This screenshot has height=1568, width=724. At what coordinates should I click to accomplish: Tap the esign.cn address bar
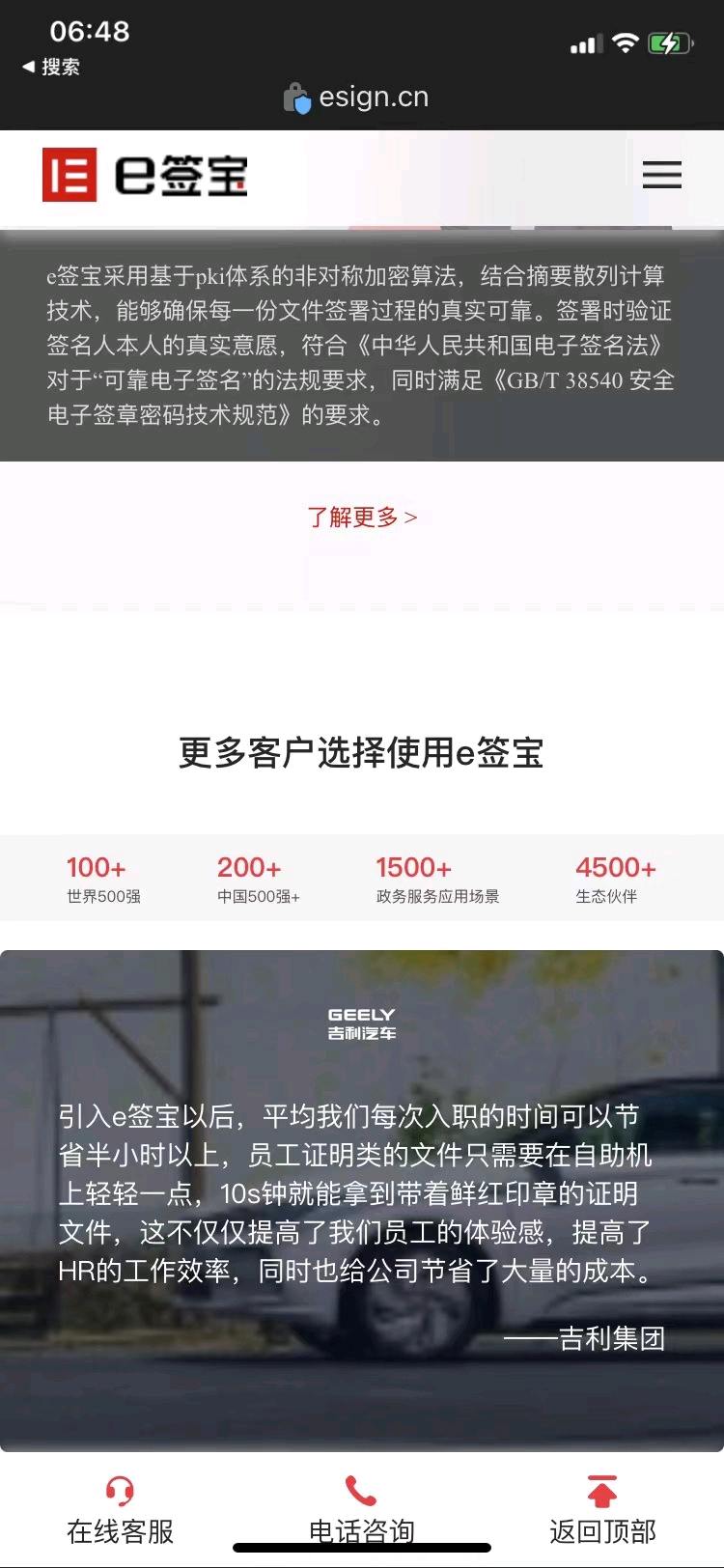(x=356, y=98)
